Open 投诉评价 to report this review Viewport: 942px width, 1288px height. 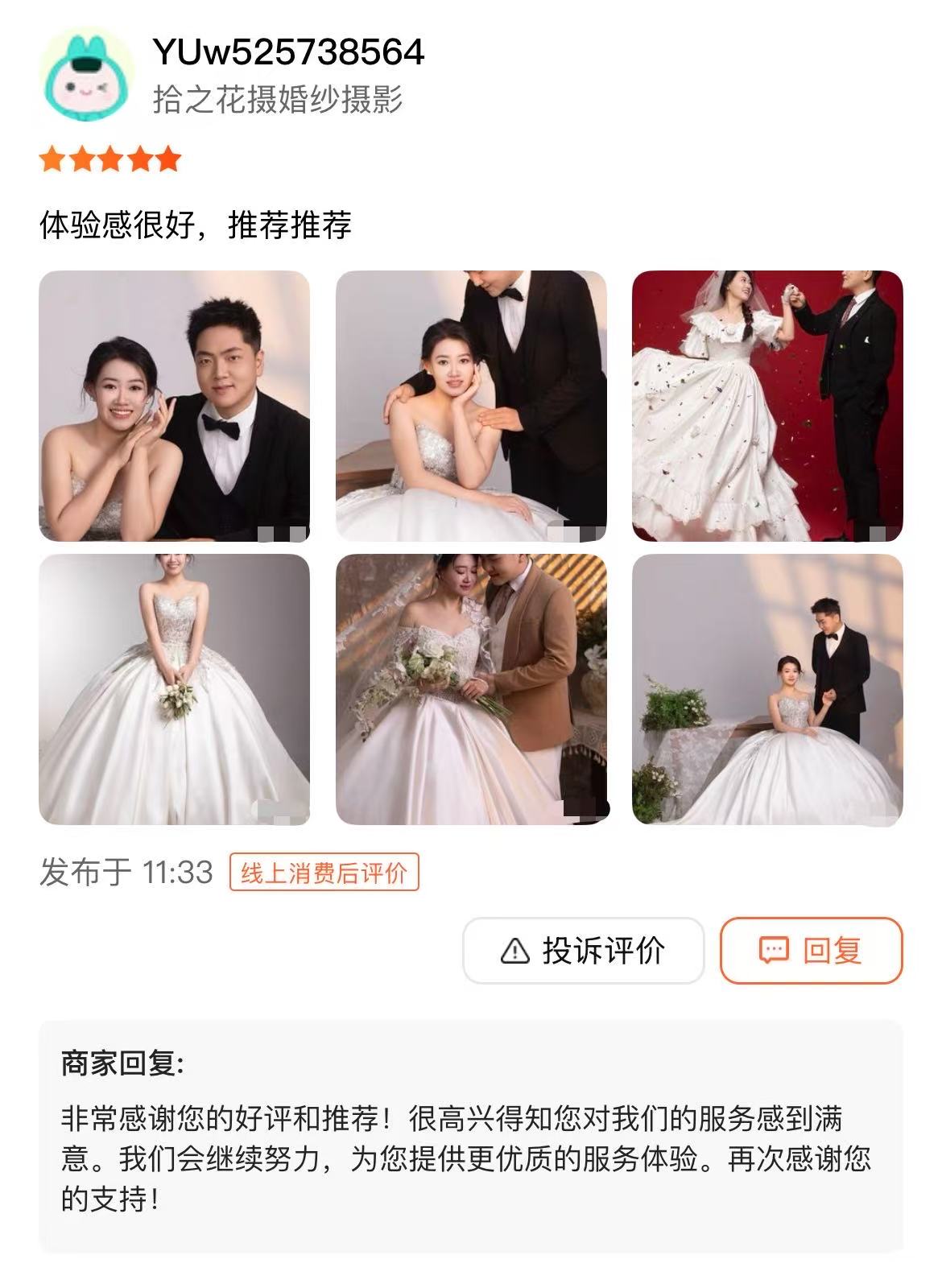coord(584,951)
